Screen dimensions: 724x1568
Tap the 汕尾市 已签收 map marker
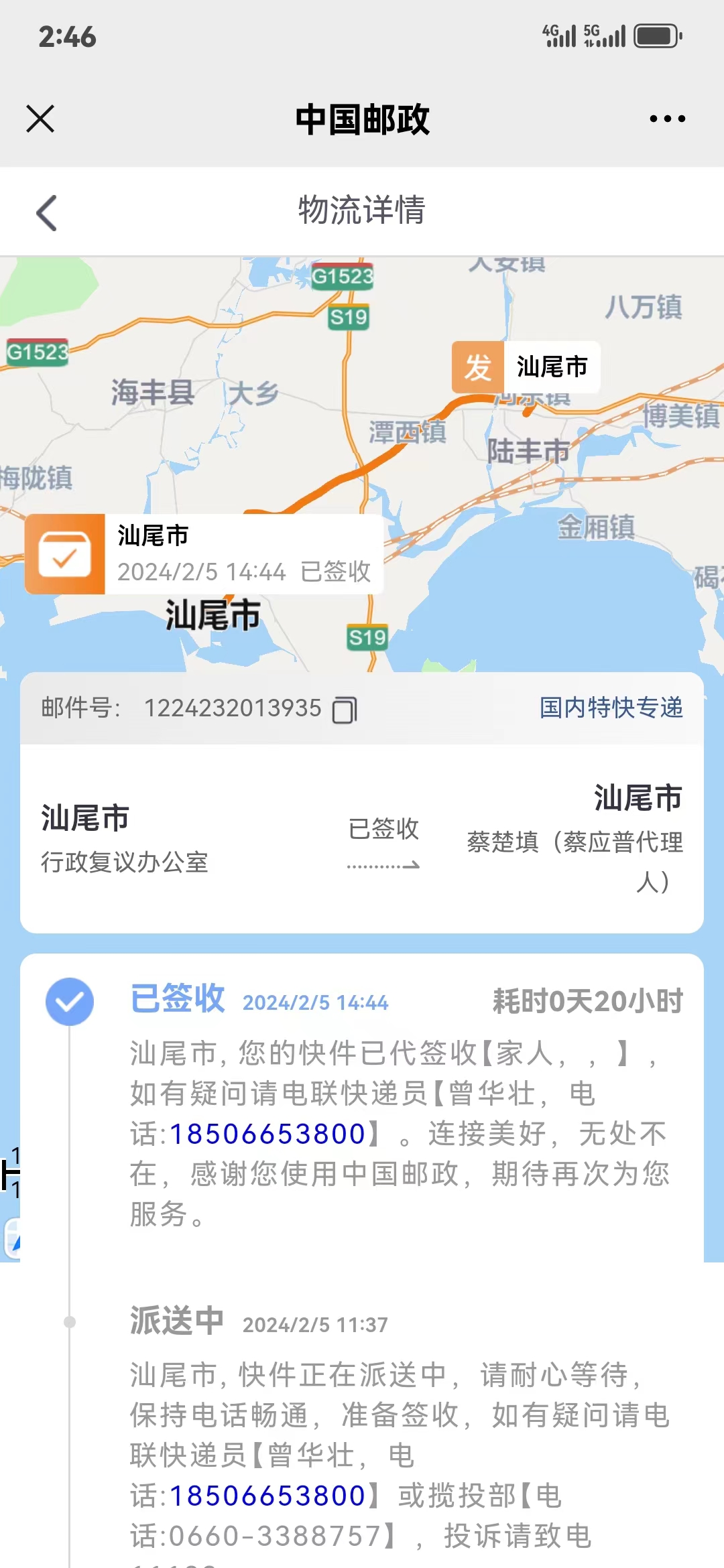204,554
